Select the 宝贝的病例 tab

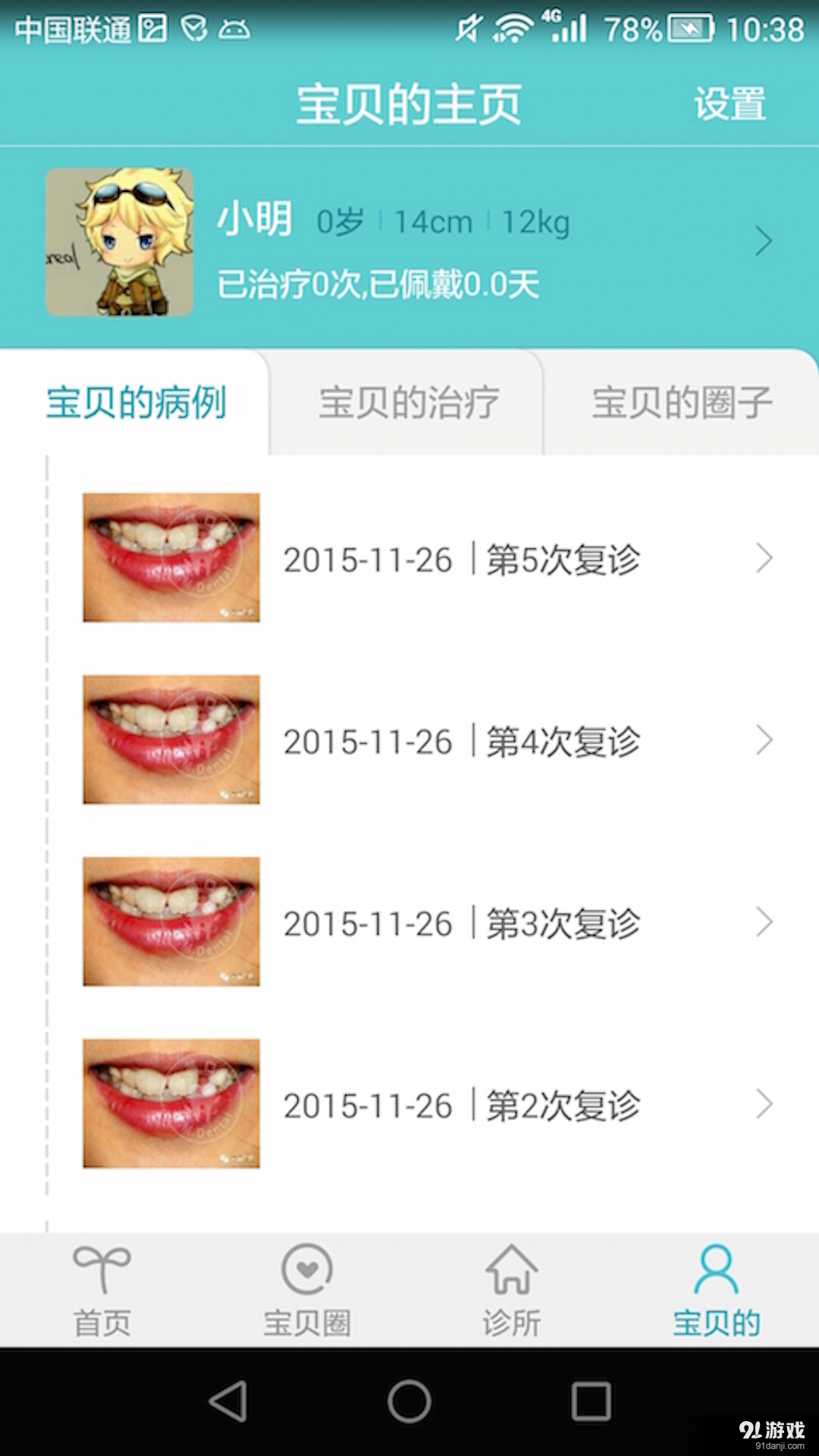(x=136, y=404)
